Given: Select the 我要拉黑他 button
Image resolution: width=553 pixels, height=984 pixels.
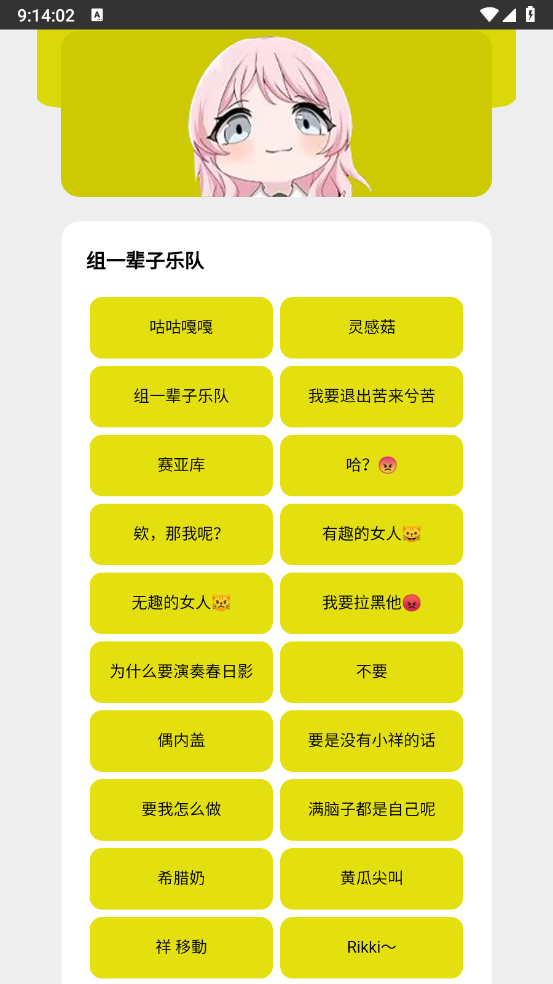Looking at the screenshot, I should [372, 603].
